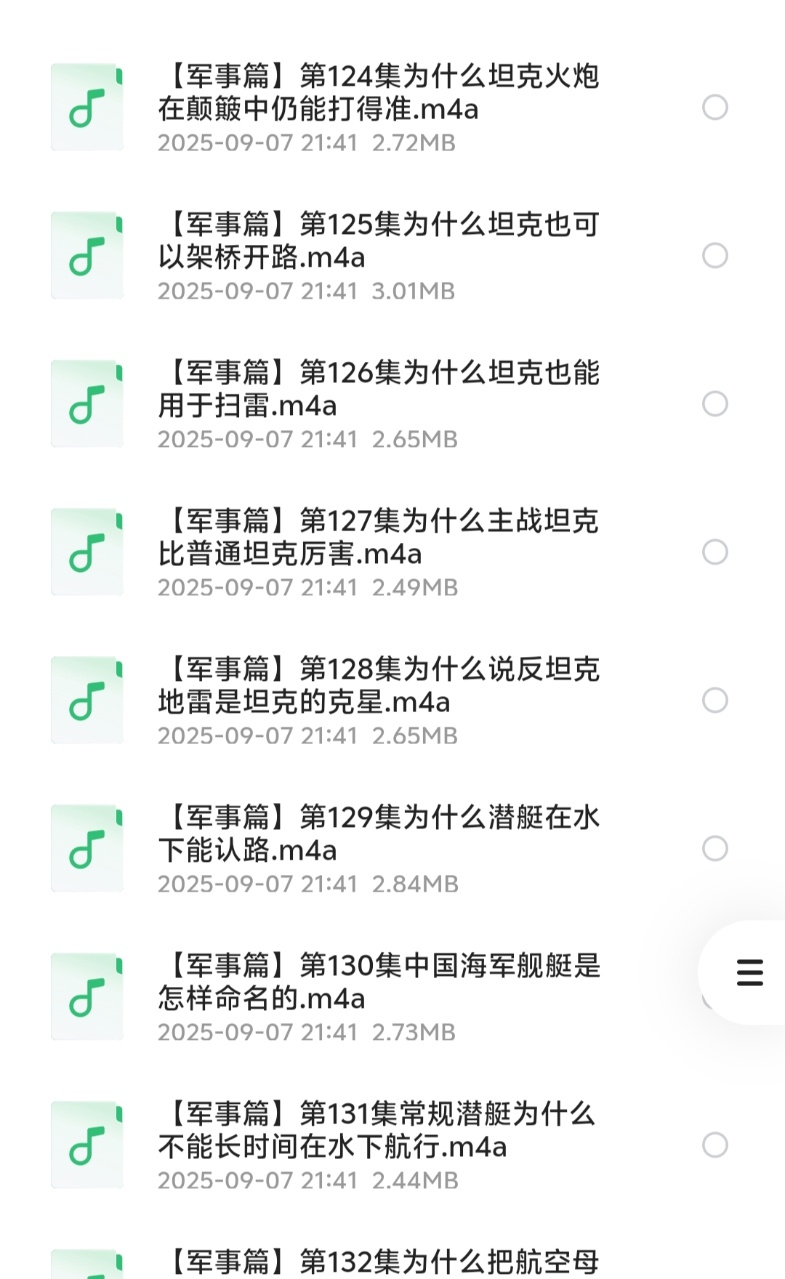This screenshot has width=785, height=1279.
Task: Select the 第124集 file's circle checkbox
Action: pyautogui.click(x=715, y=107)
